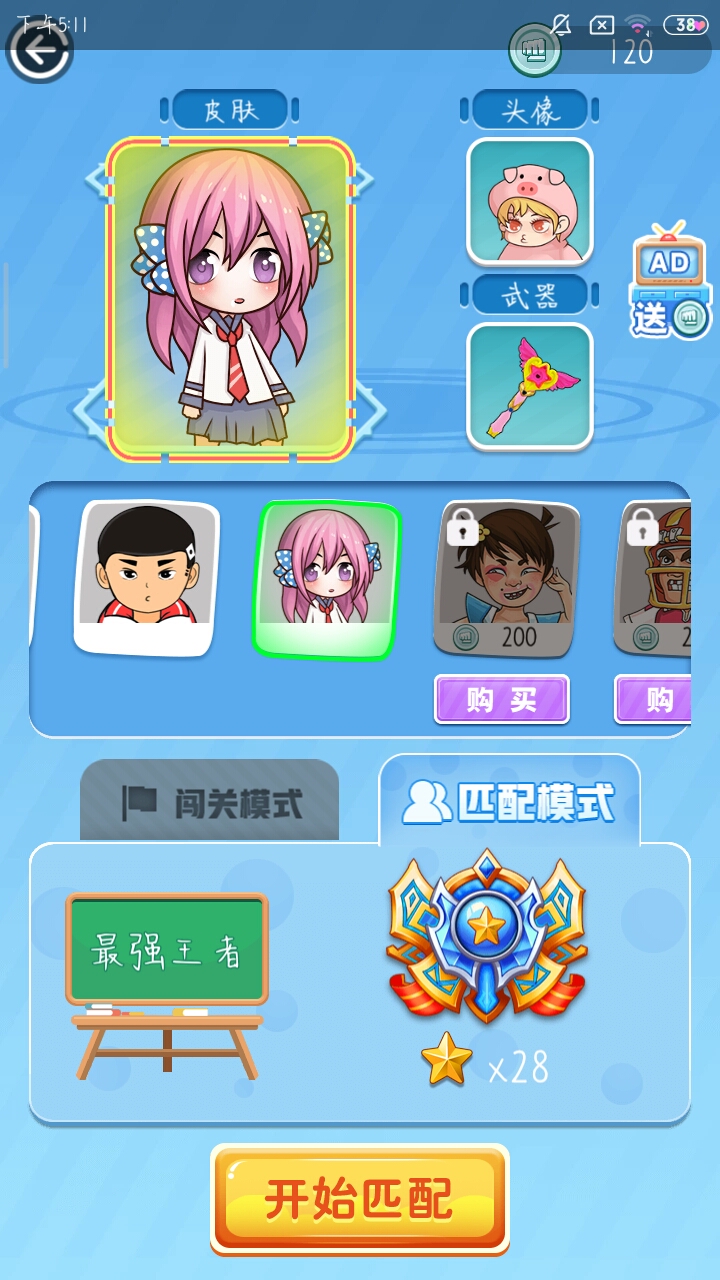This screenshot has height=1280, width=720.
Task: Go back with the arrow icon
Action: click(x=39, y=51)
